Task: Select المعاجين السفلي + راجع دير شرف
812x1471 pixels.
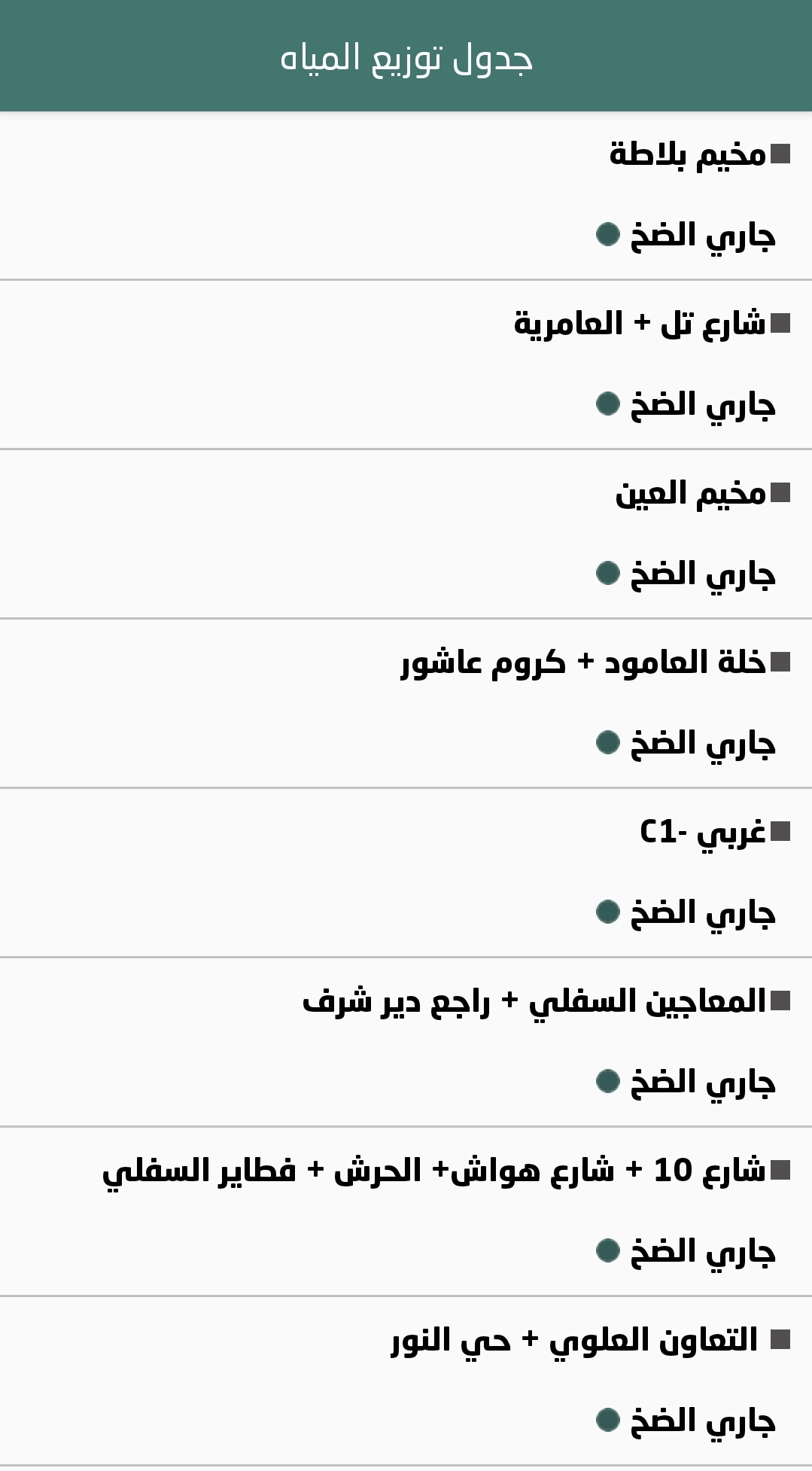Action: 534,1002
